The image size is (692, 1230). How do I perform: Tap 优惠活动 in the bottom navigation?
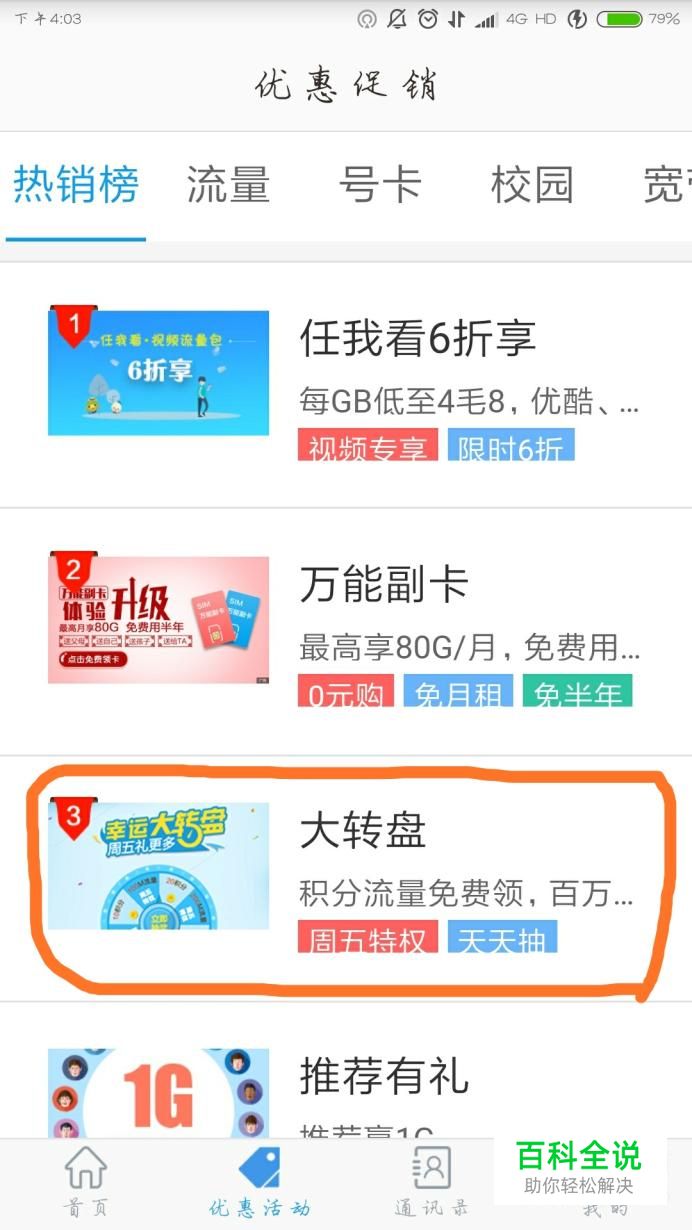[x=259, y=1182]
